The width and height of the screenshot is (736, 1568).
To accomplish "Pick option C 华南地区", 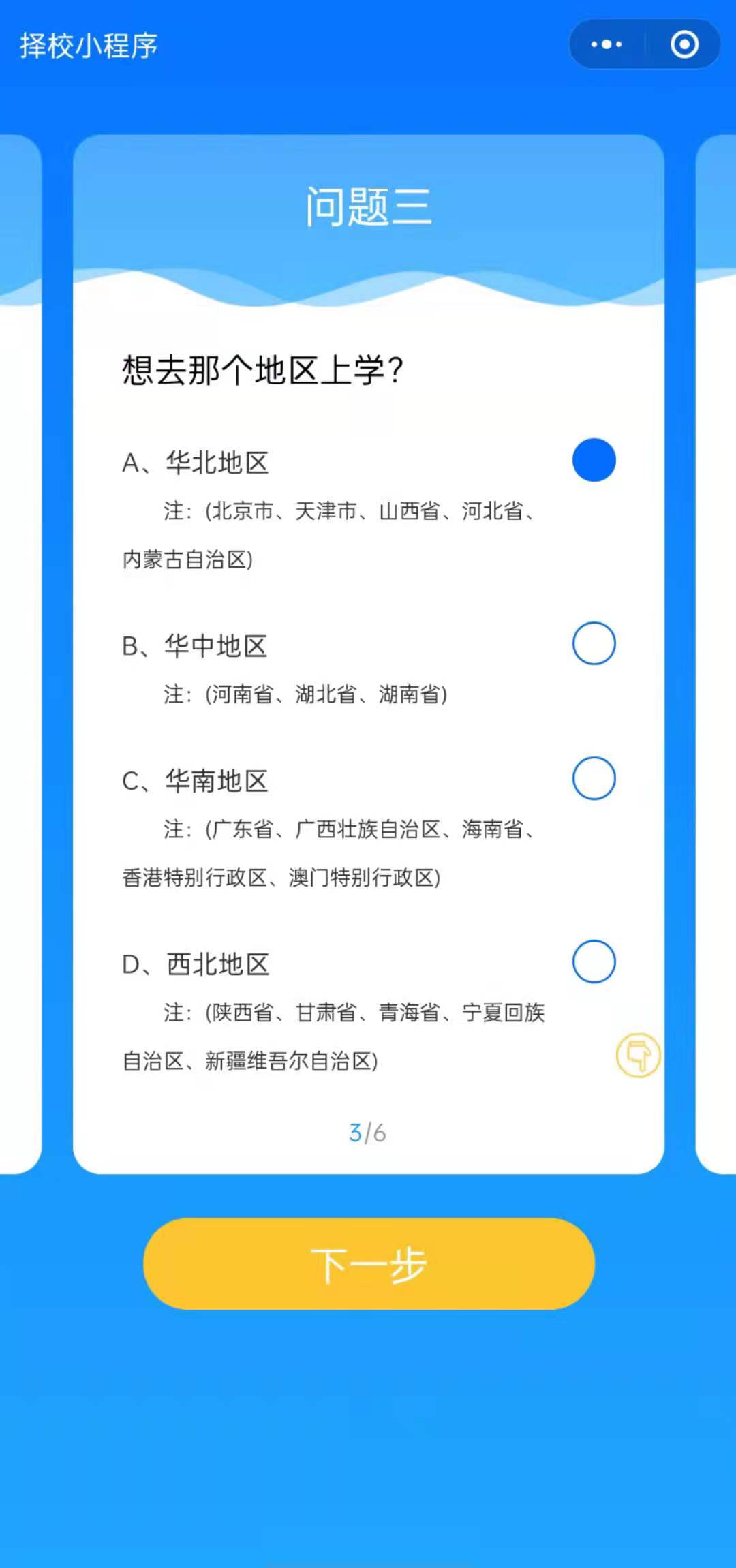I will [x=594, y=778].
